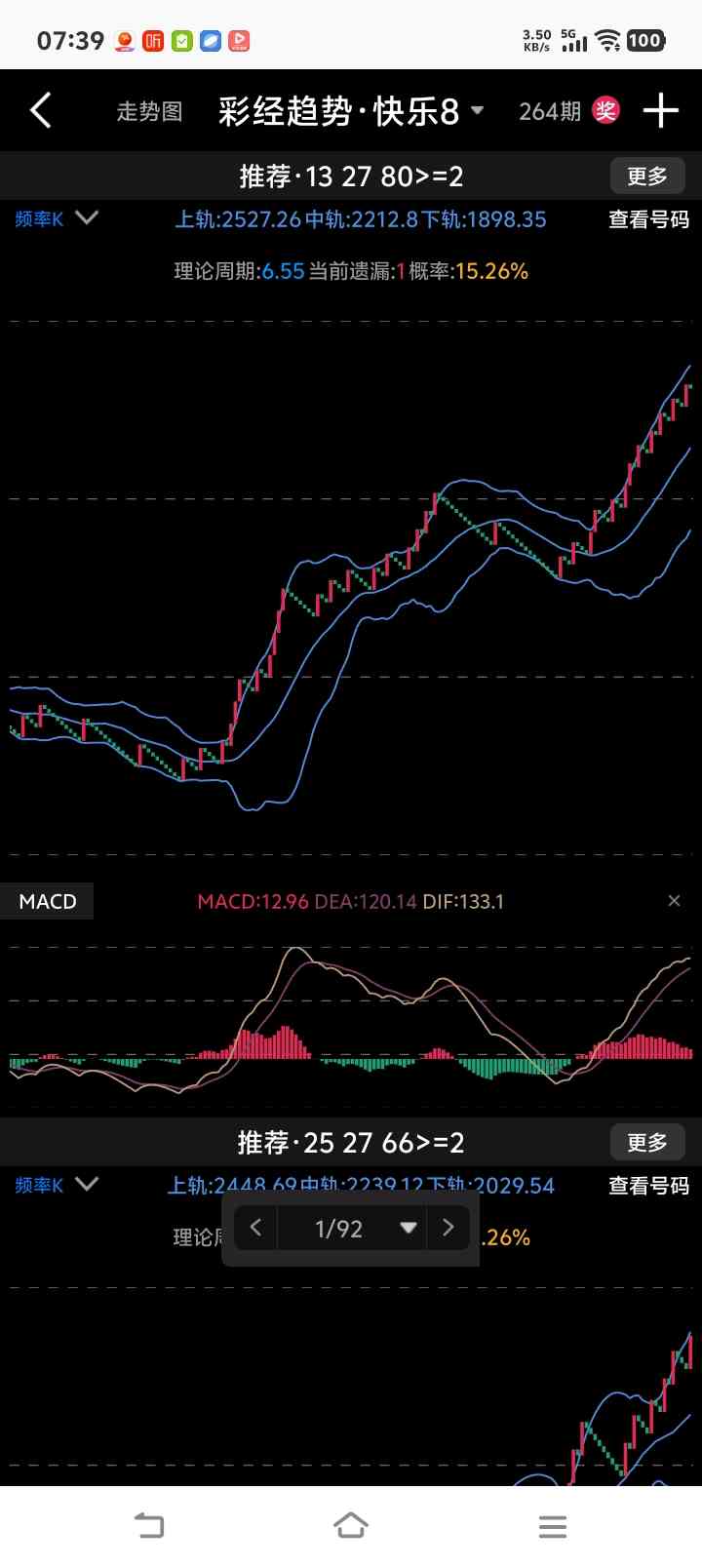The image size is (702, 1568).
Task: Go back using the top-left arrow
Action: [41, 111]
